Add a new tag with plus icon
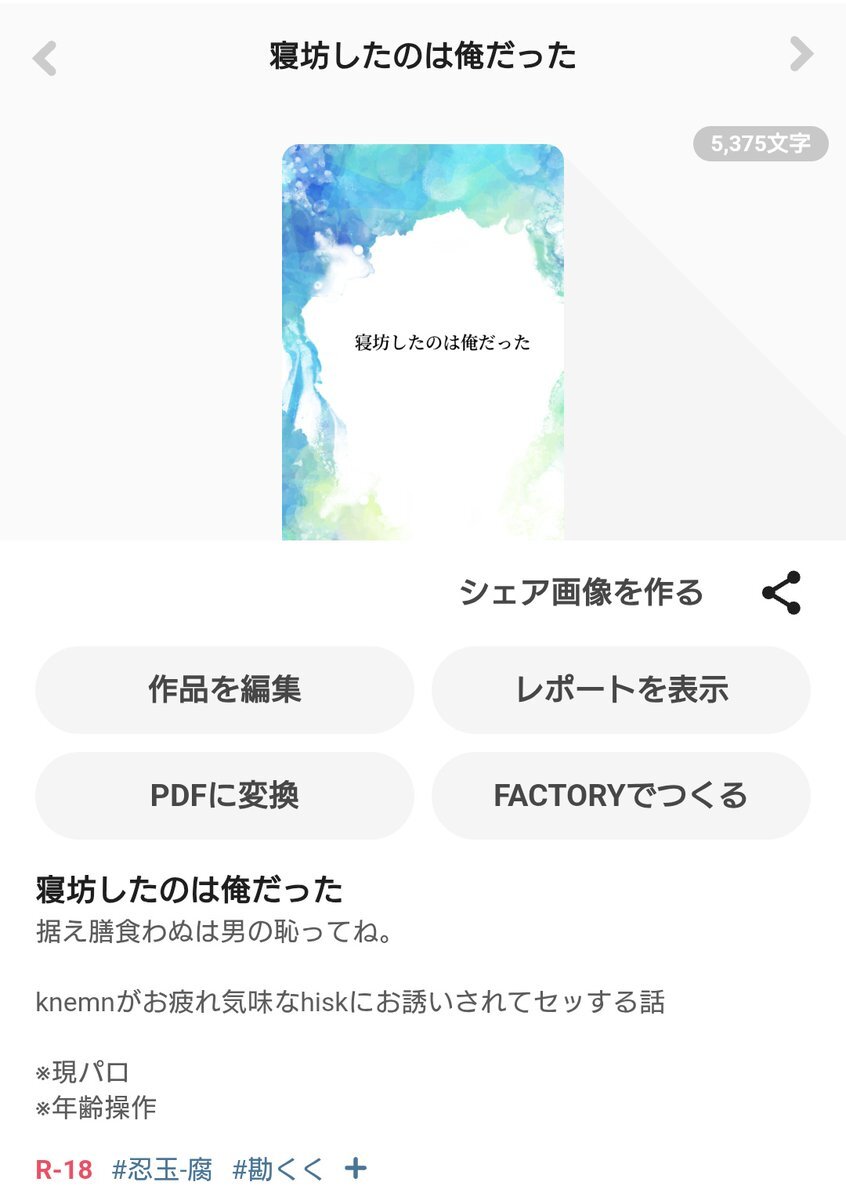 pyautogui.click(x=355, y=1168)
